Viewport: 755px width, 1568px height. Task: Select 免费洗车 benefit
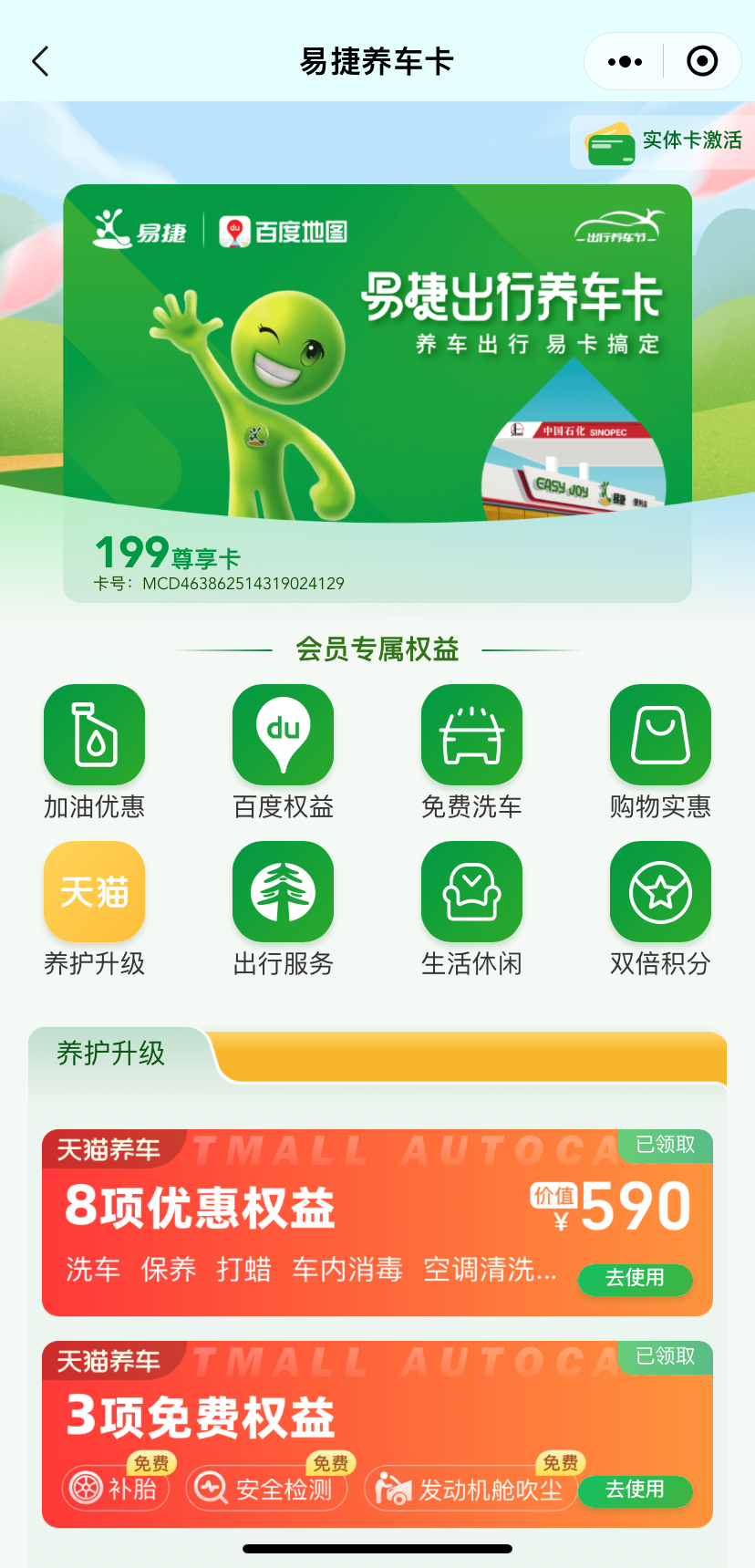click(471, 735)
